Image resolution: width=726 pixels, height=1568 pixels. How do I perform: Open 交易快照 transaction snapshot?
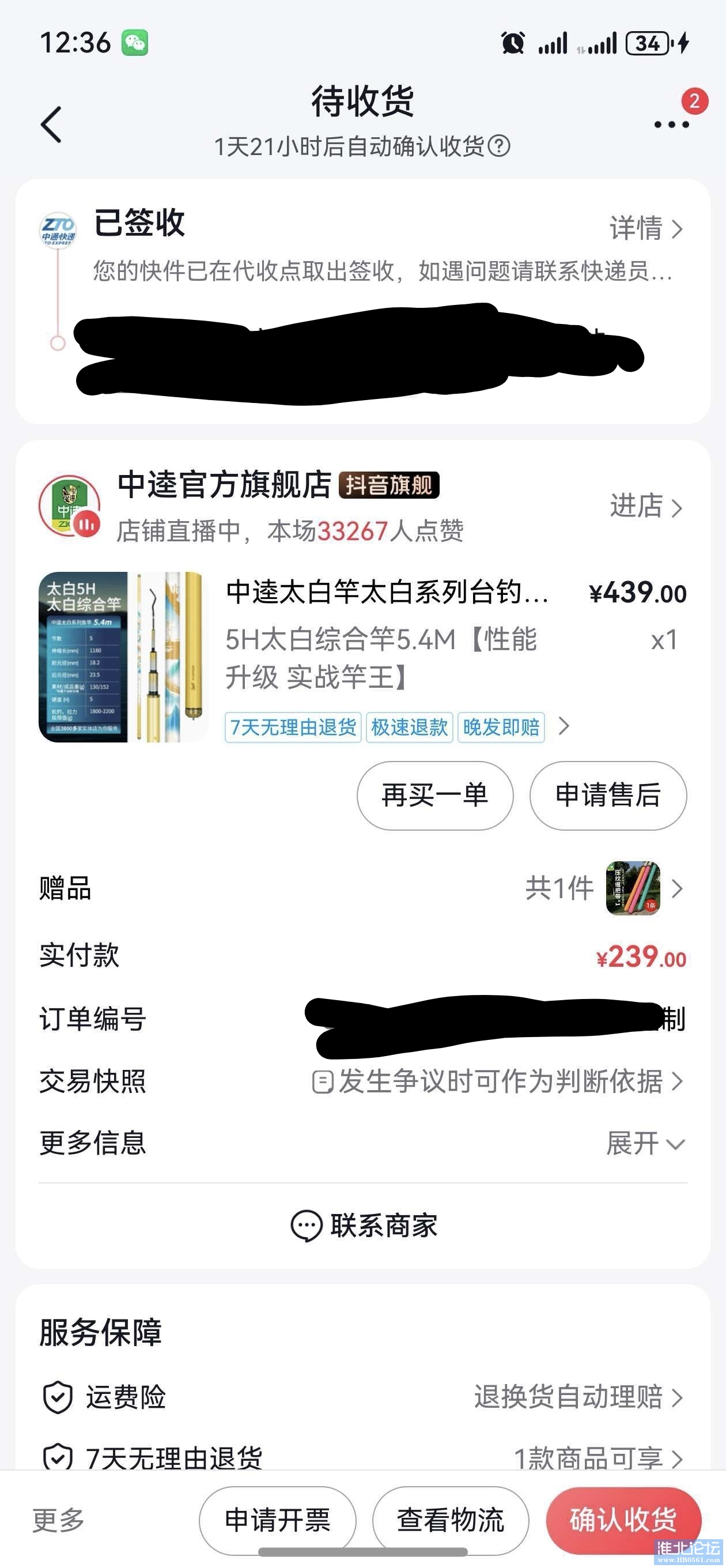coord(498,1081)
